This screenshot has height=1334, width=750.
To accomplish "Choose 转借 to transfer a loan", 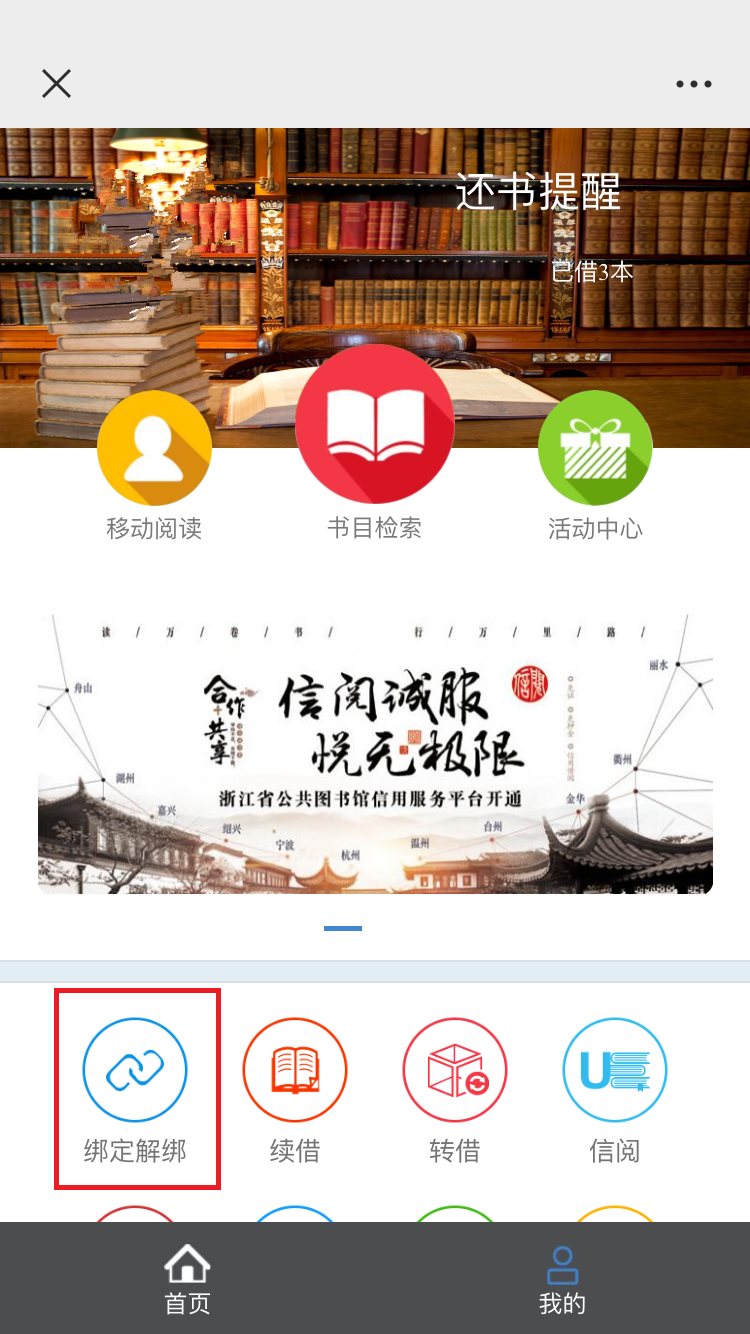I will tap(455, 1089).
